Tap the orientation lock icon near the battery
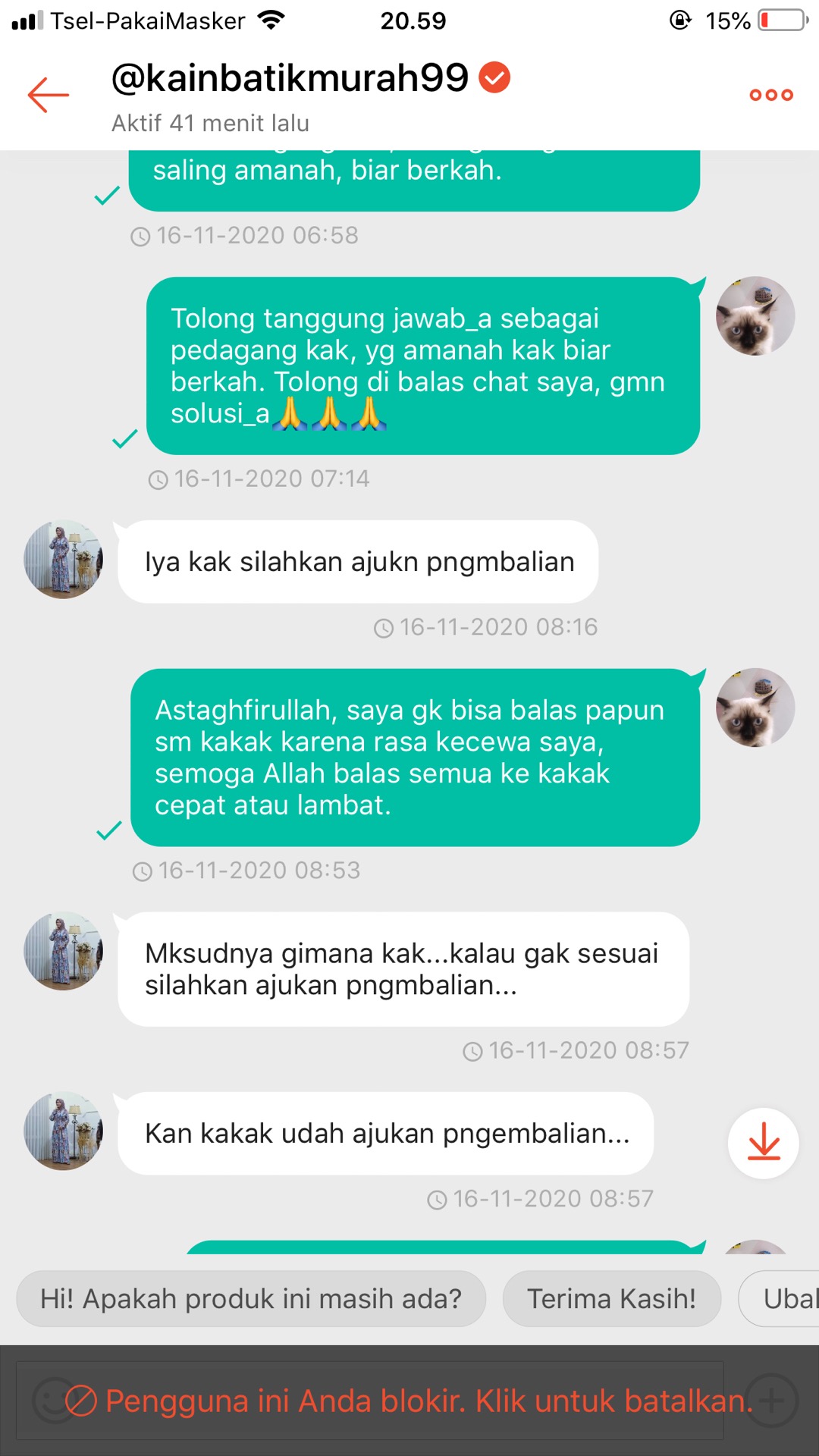The width and height of the screenshot is (819, 1456). point(681,20)
